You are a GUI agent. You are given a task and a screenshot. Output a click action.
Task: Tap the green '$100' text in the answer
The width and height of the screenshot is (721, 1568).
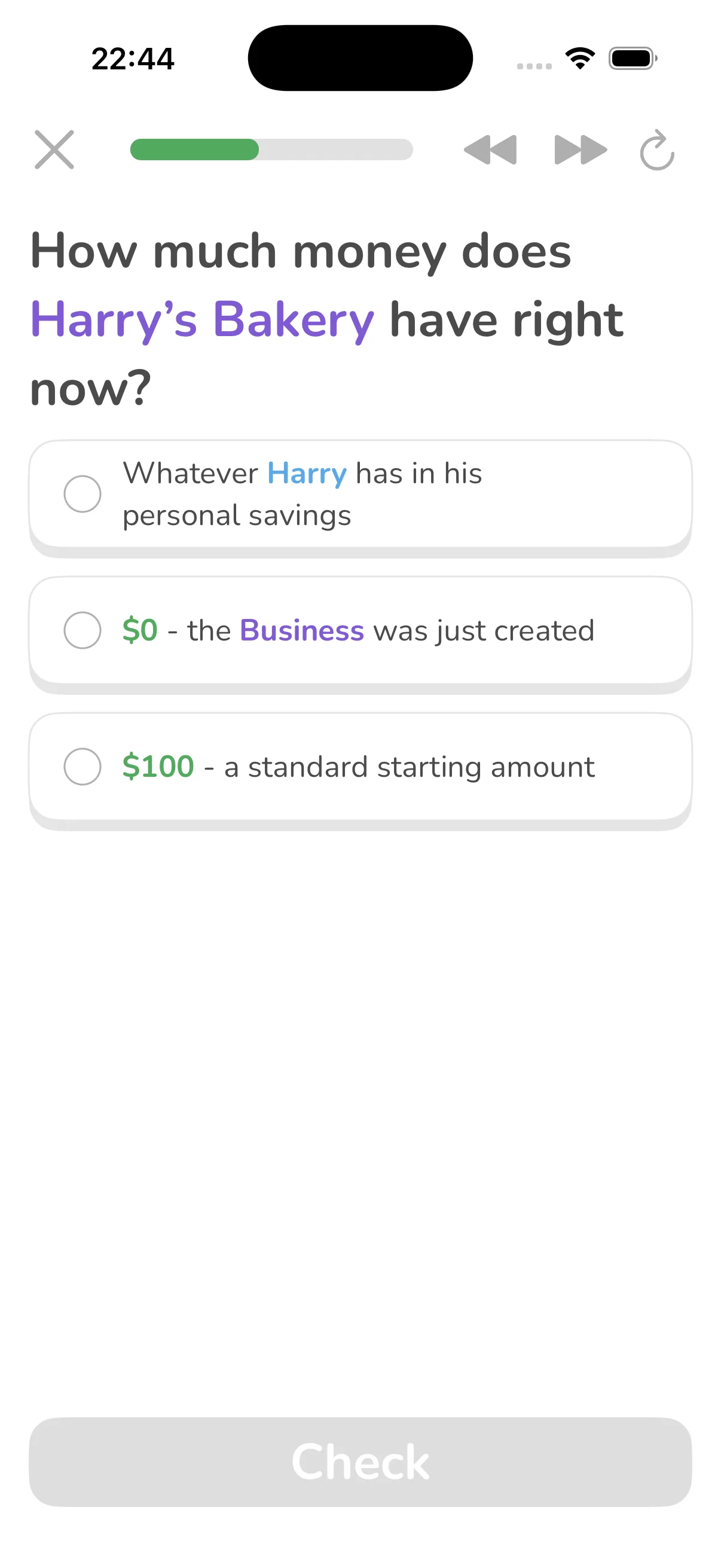[x=157, y=765]
